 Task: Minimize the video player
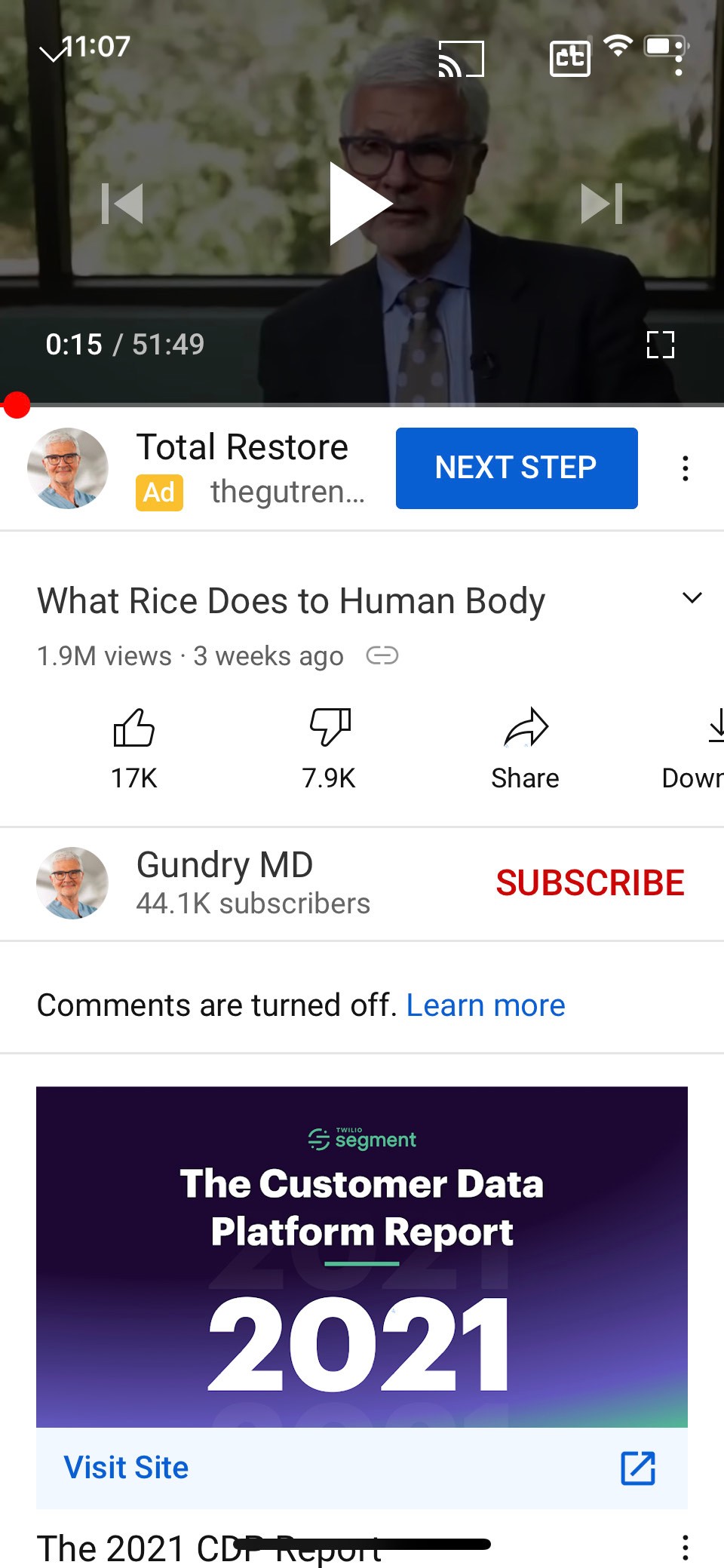(x=53, y=53)
